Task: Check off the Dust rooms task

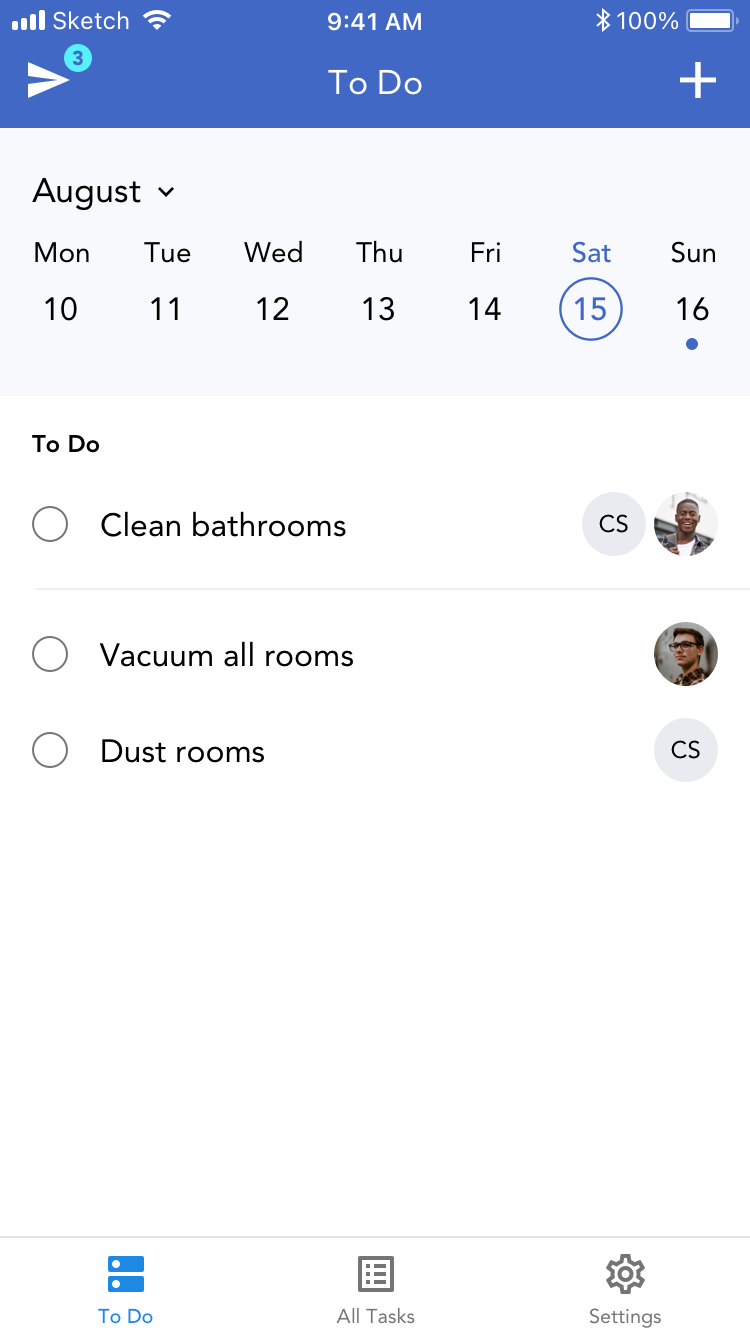Action: tap(50, 750)
